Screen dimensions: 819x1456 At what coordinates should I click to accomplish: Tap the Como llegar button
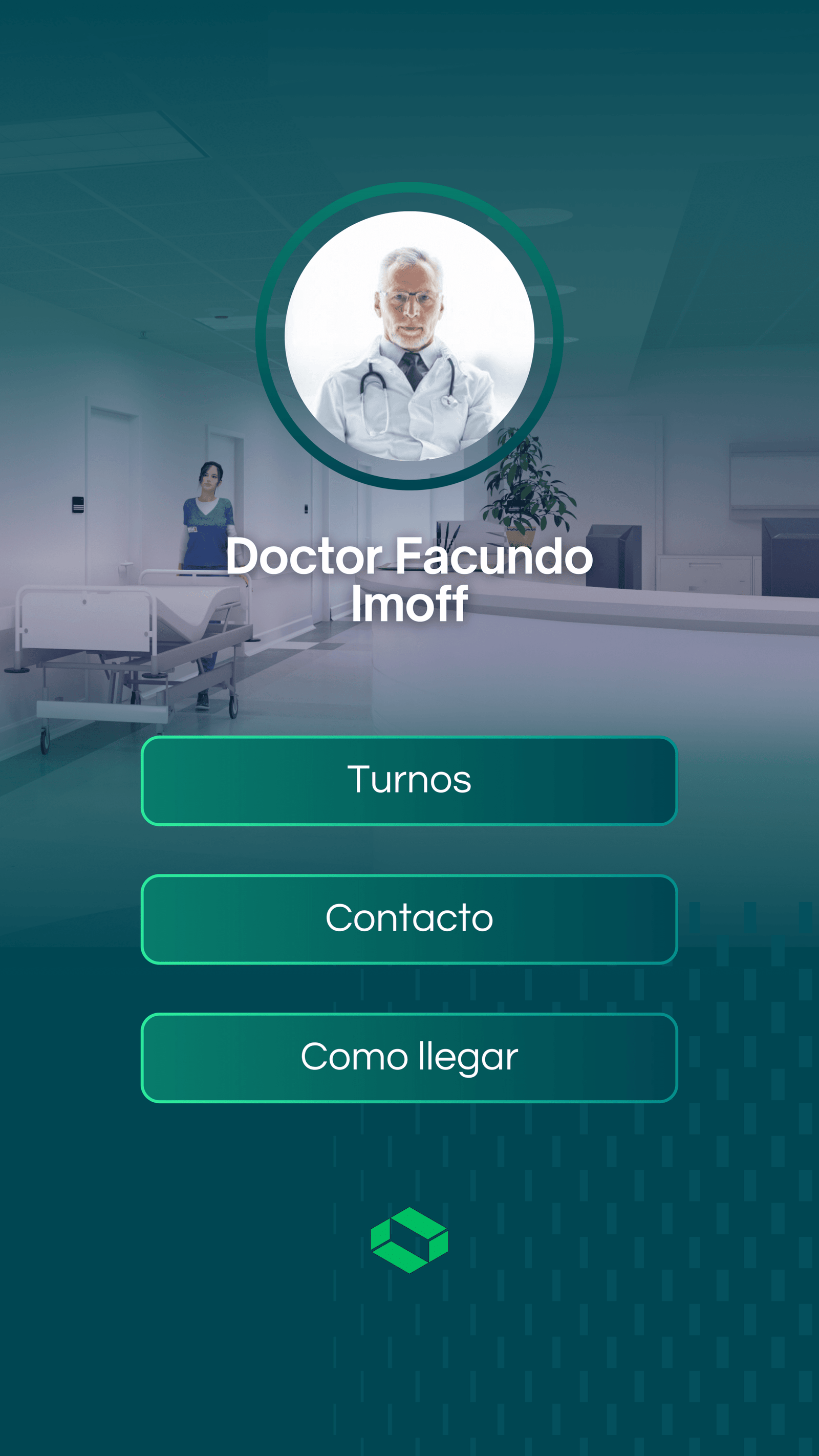coord(409,1058)
